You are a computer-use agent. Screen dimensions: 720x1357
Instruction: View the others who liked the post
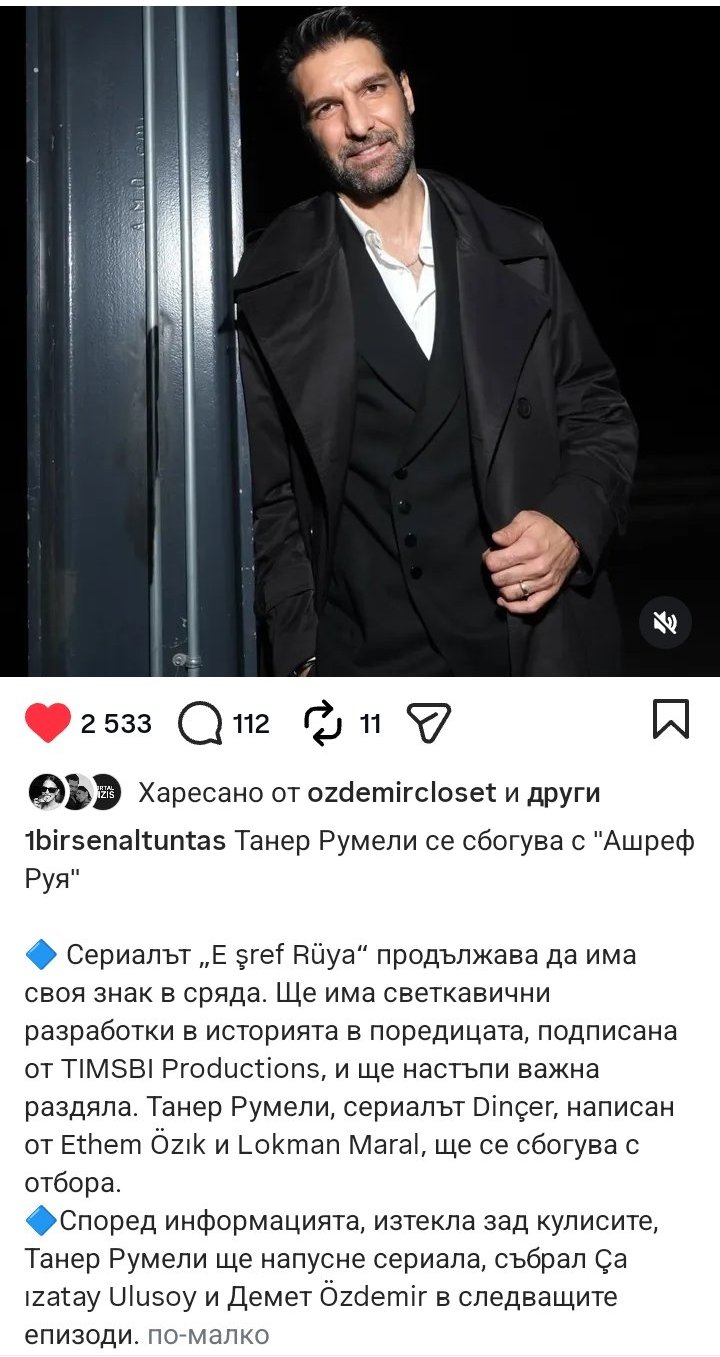[x=565, y=793]
